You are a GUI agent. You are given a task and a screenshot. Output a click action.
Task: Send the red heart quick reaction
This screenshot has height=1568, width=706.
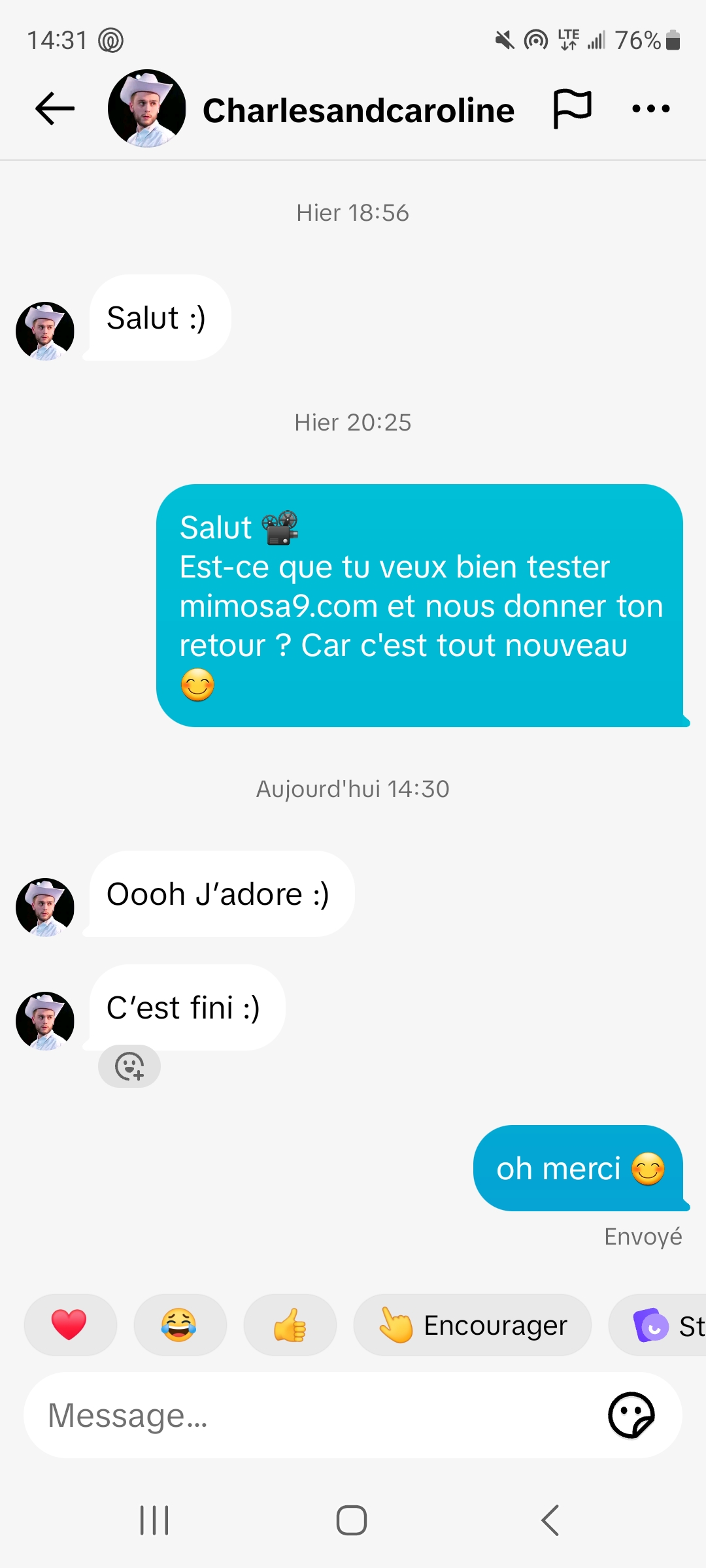pyautogui.click(x=70, y=1325)
